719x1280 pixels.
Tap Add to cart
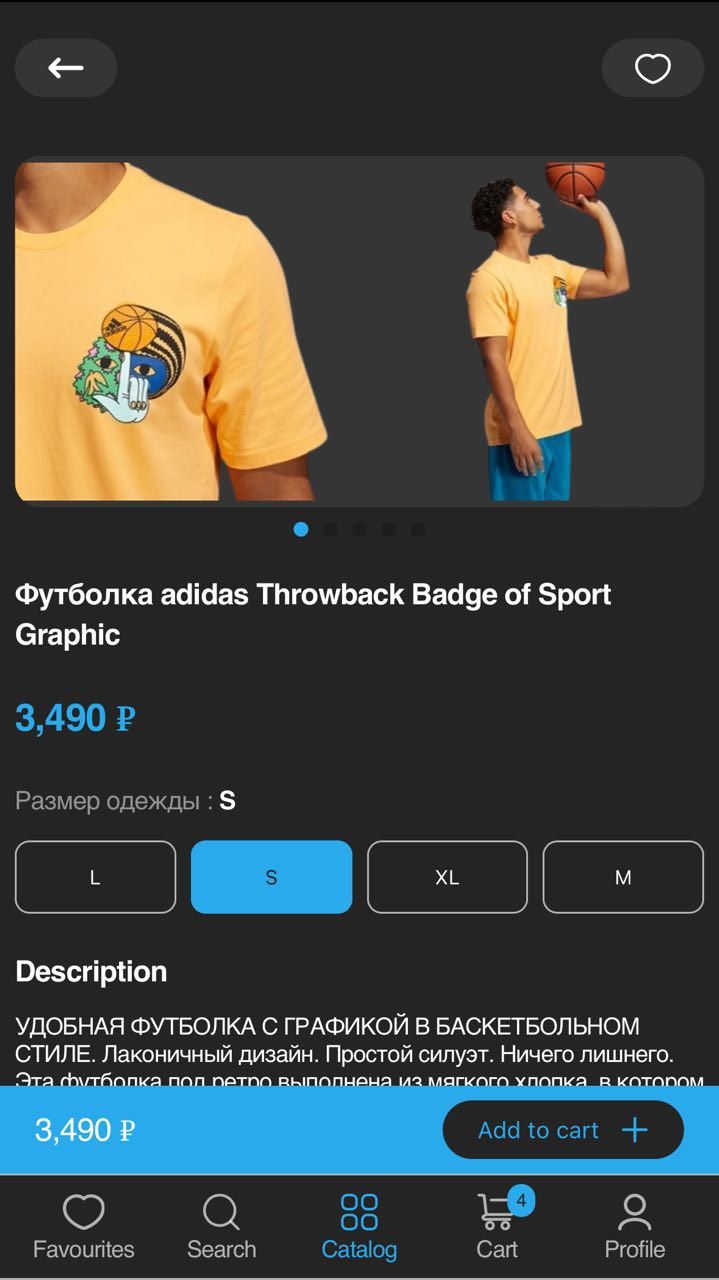coord(563,1130)
